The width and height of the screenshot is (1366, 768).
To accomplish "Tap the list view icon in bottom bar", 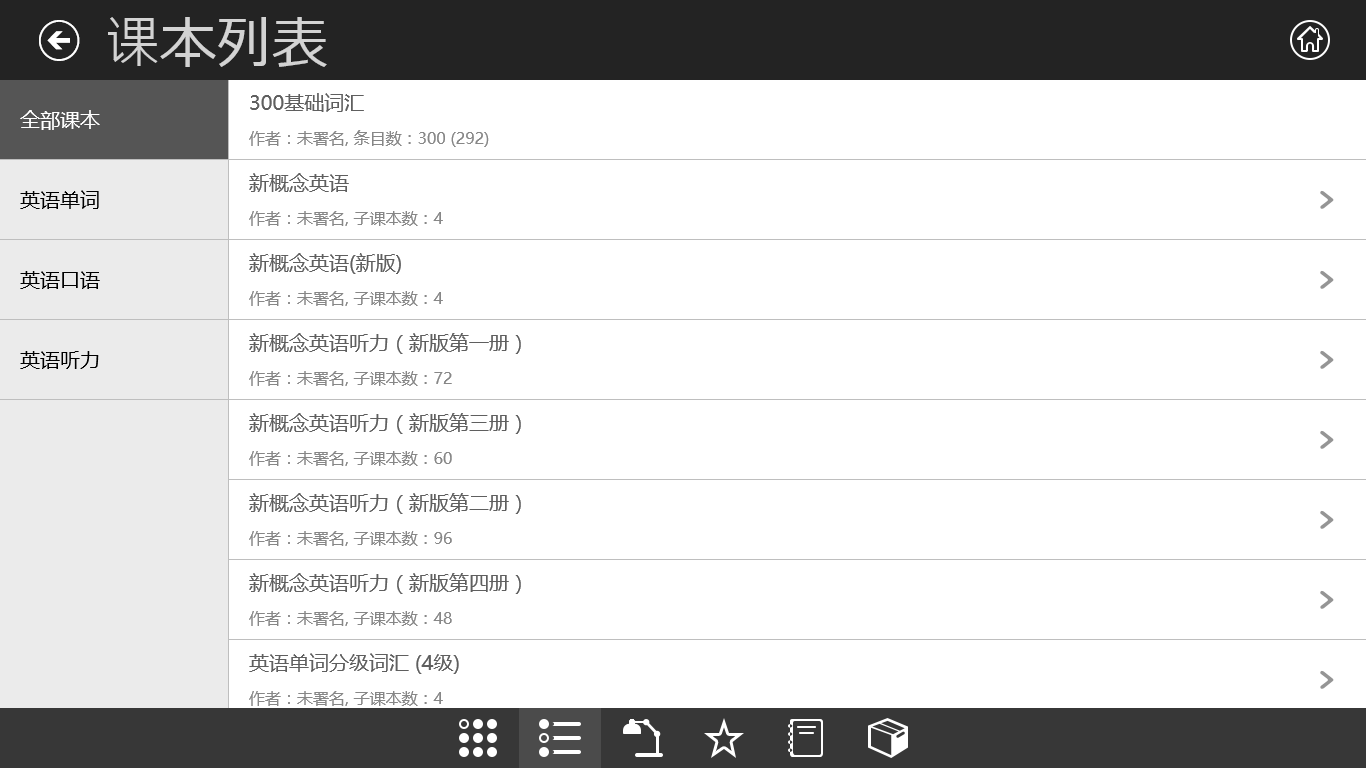I will [x=560, y=738].
